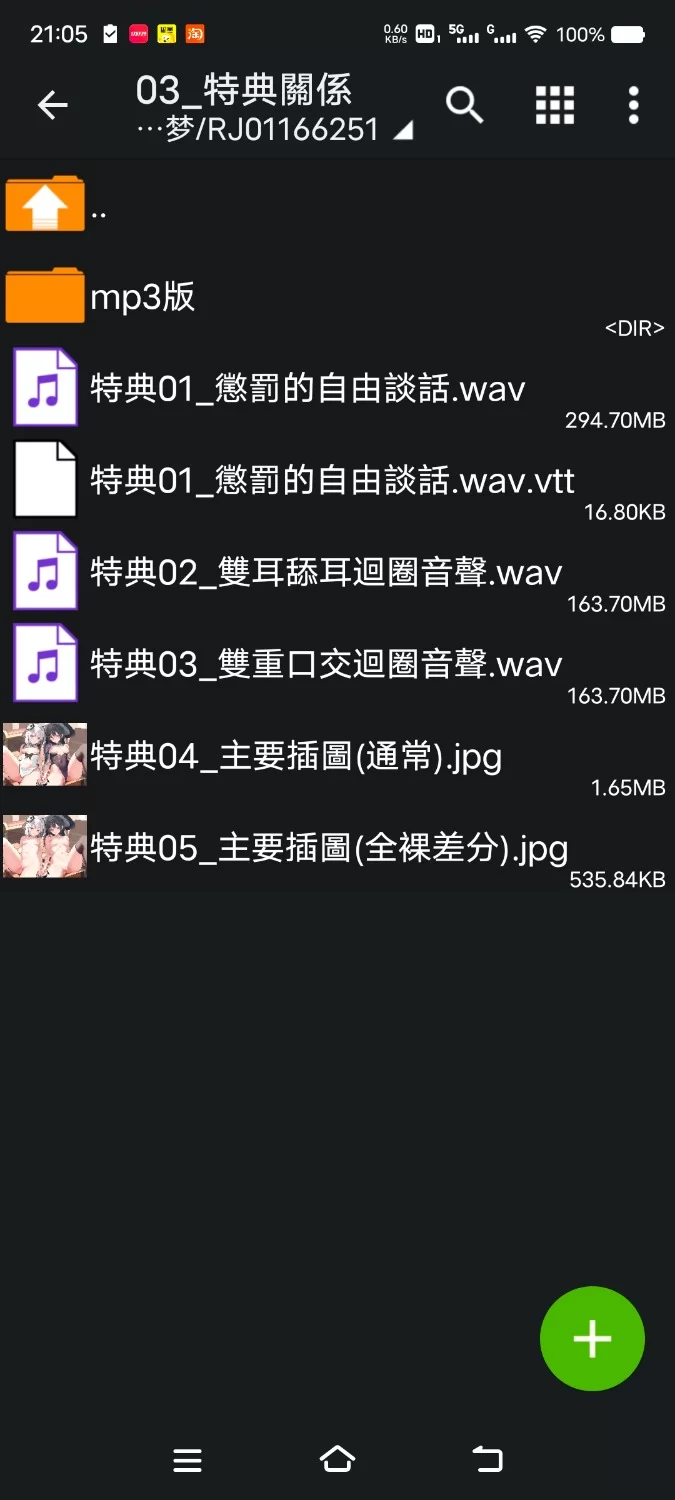The width and height of the screenshot is (675, 1500).
Task: Go back using the toolbar arrow
Action: pos(52,105)
